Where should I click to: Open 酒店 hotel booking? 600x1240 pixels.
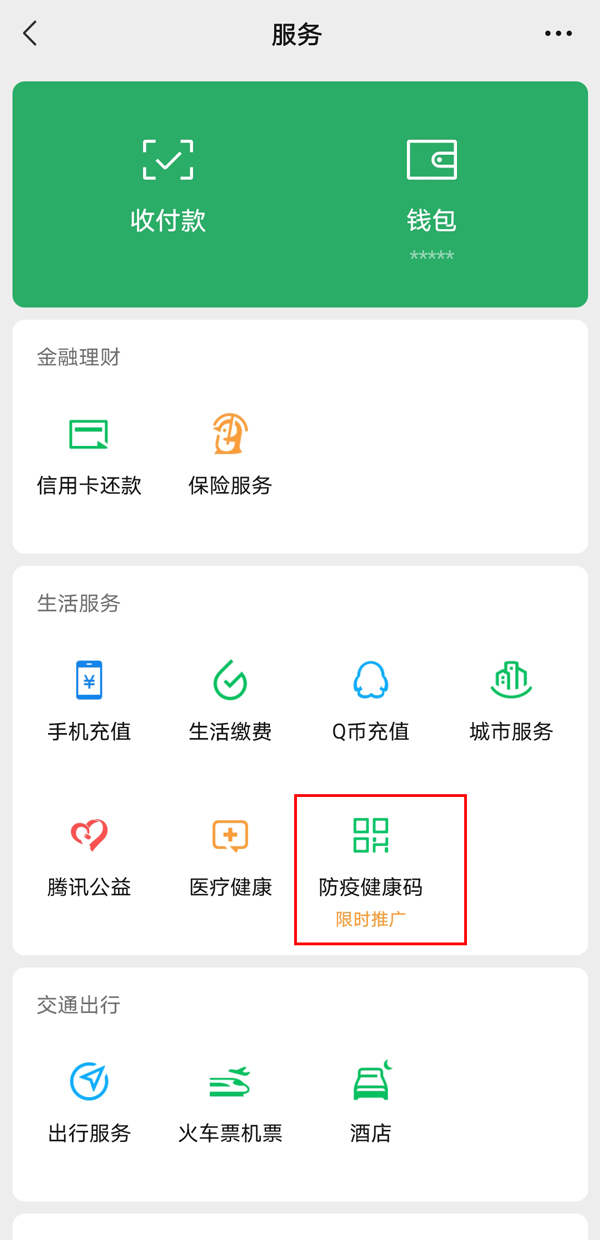[x=370, y=1102]
